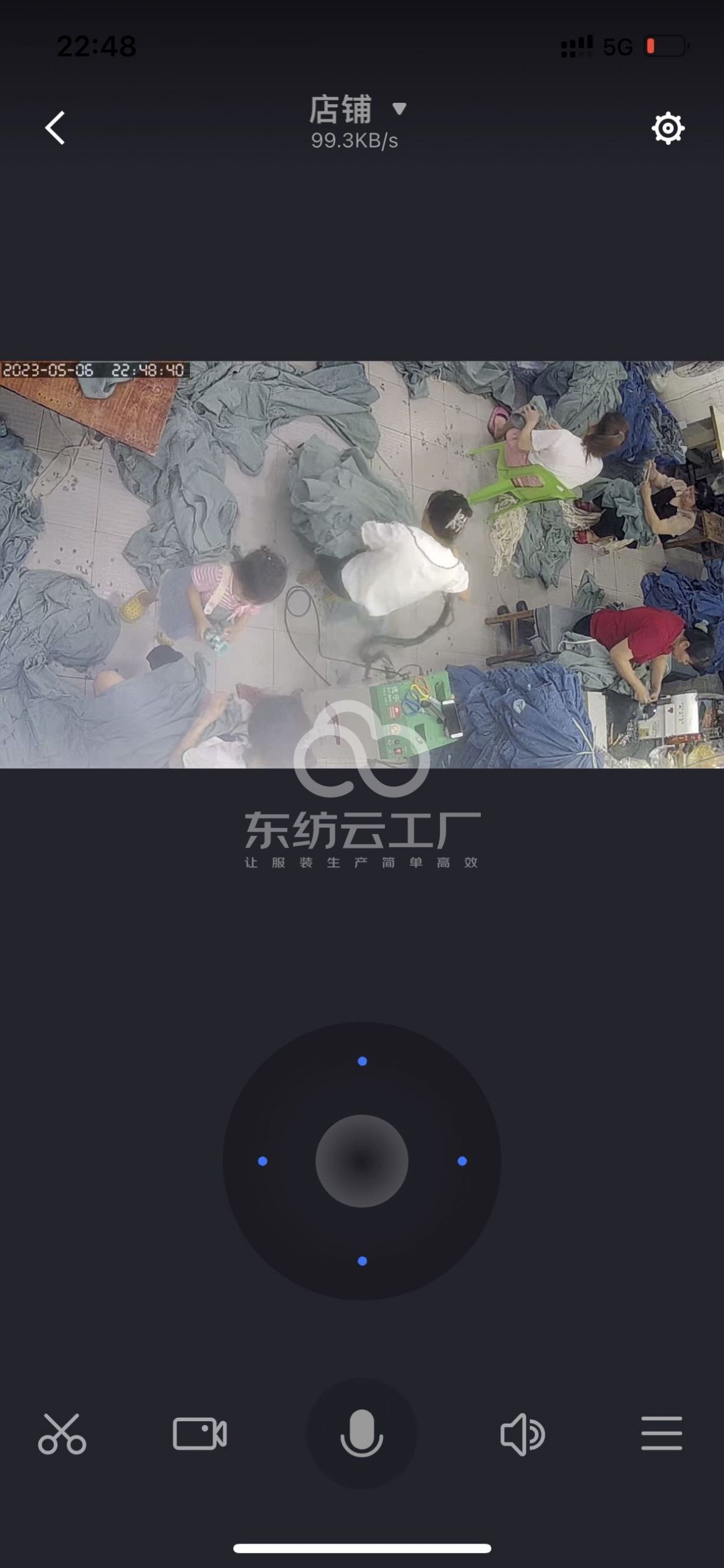Open the three-line menu
This screenshot has height=1568, width=724.
pyautogui.click(x=661, y=1434)
